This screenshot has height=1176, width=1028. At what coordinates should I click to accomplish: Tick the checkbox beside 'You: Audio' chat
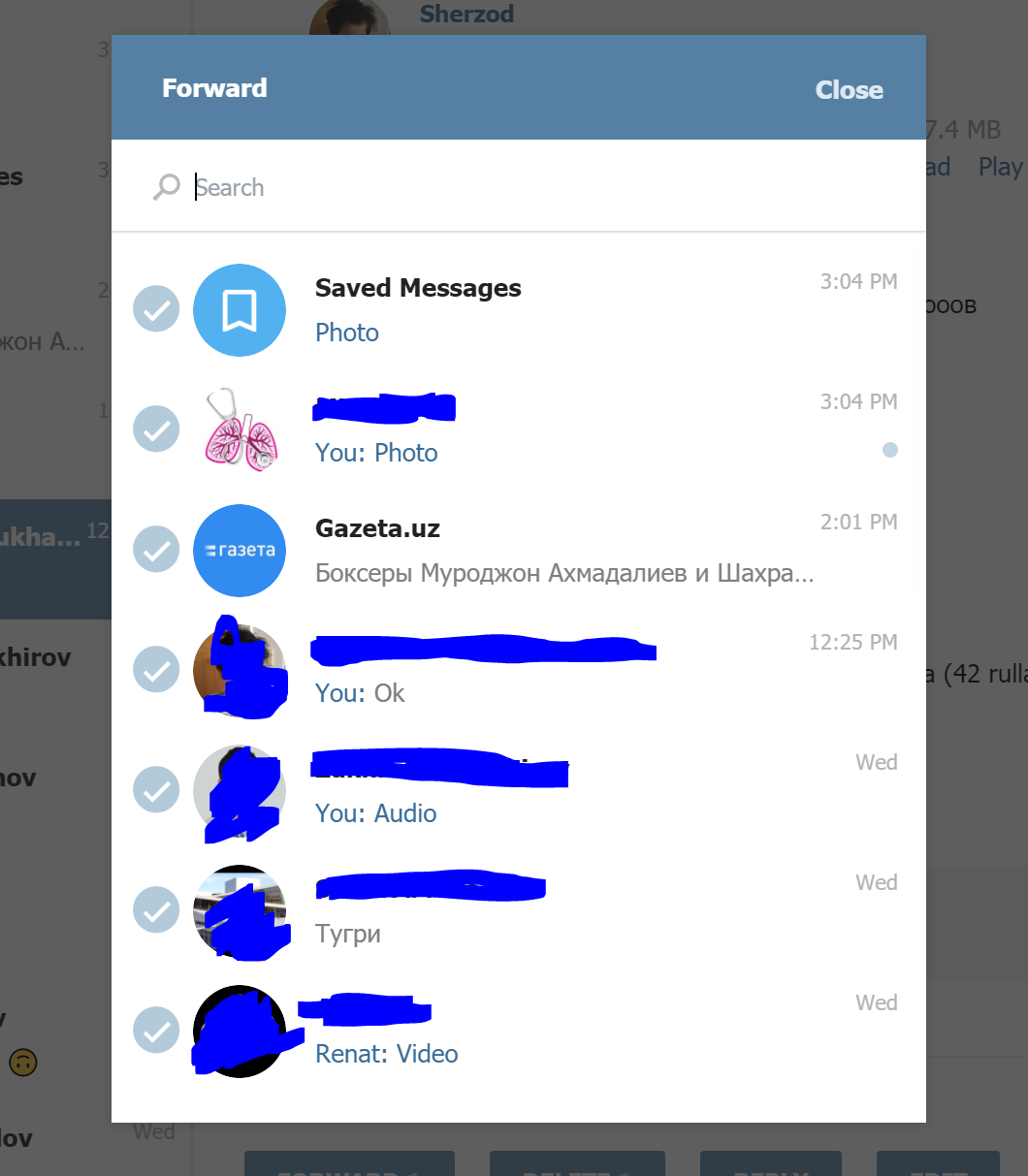point(156,791)
